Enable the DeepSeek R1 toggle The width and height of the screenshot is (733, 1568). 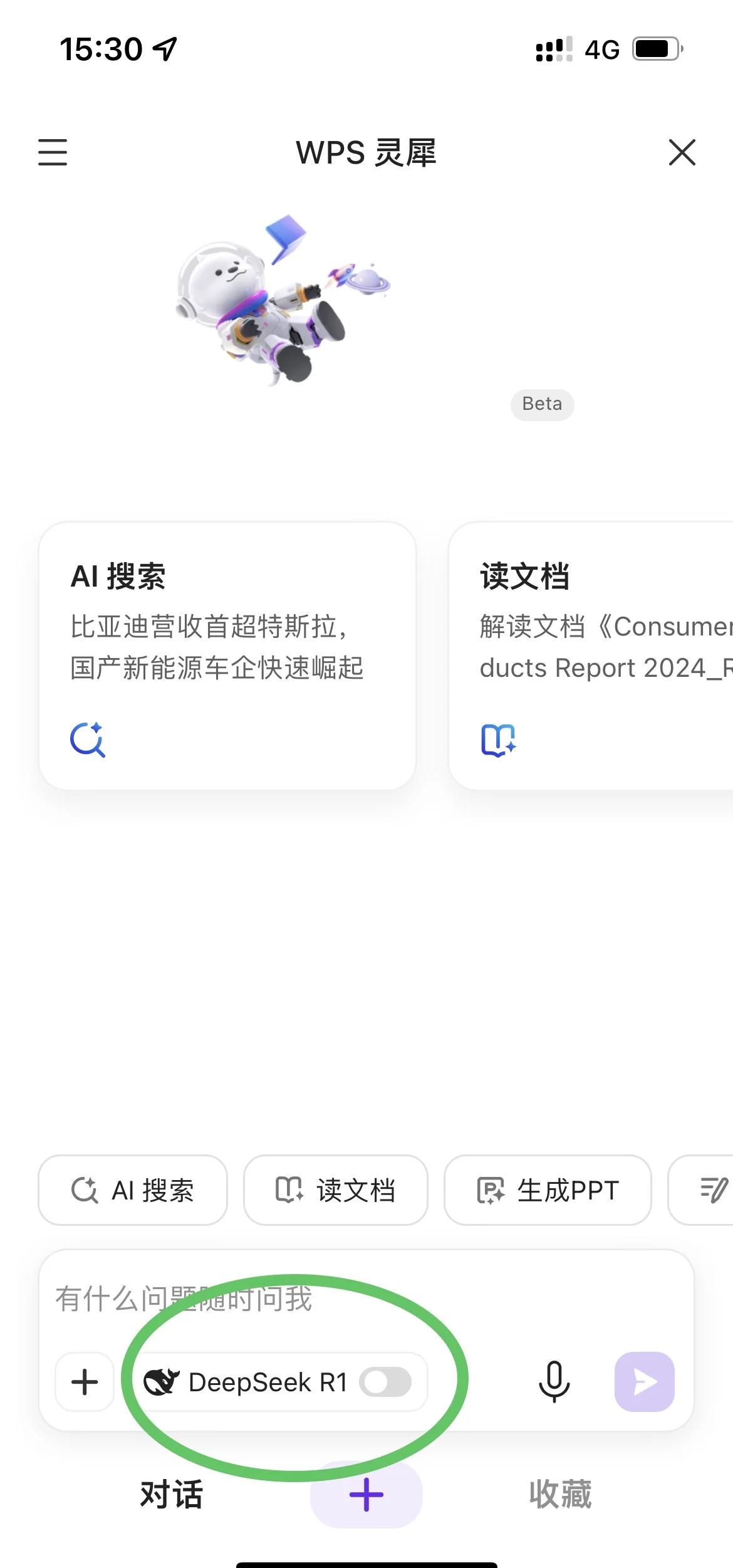385,1382
